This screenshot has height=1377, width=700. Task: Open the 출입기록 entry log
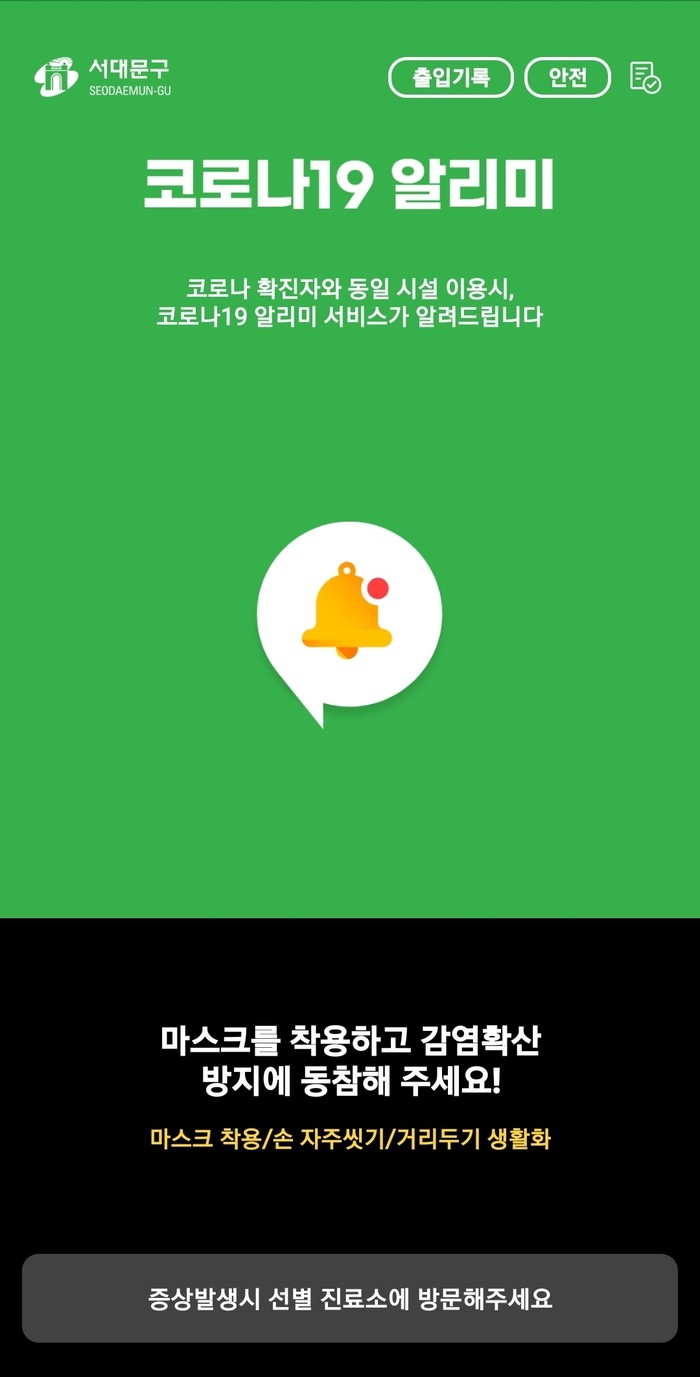click(451, 77)
